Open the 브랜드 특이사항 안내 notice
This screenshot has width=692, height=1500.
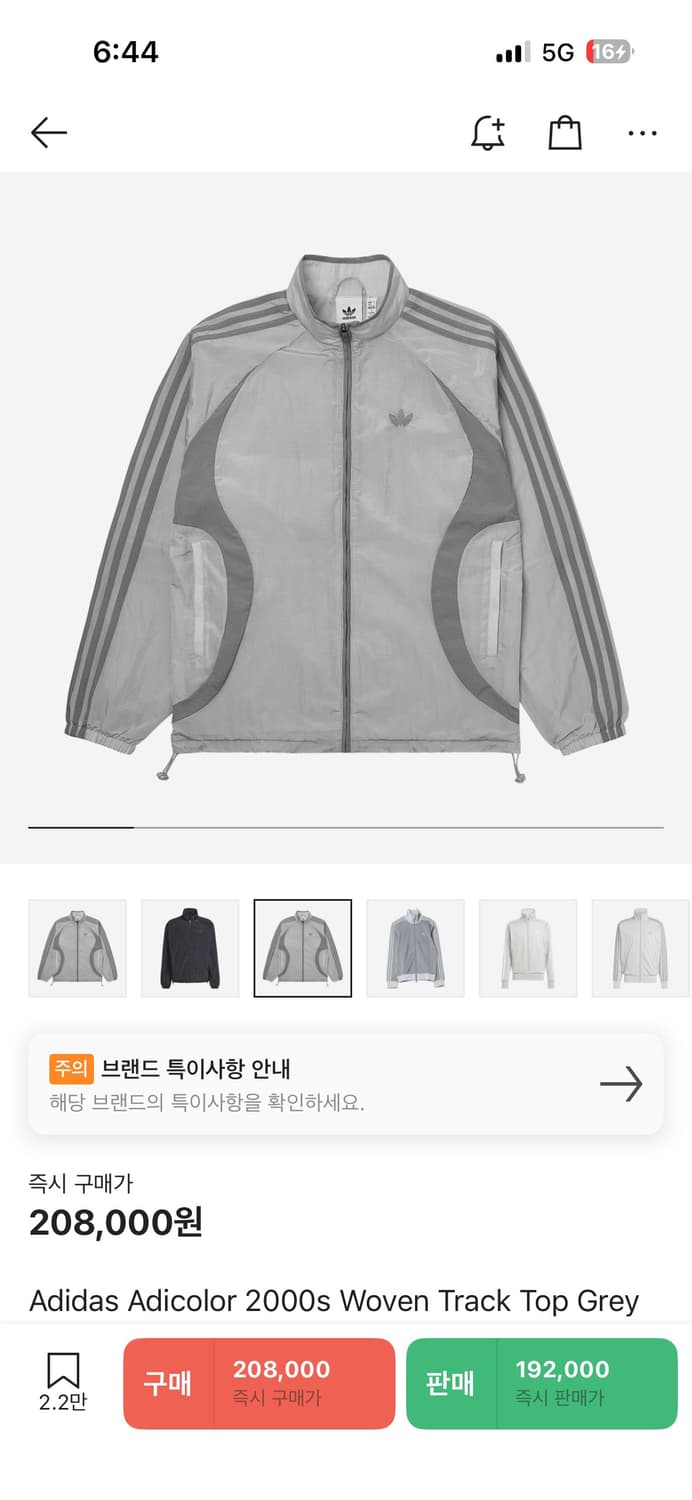click(x=346, y=1084)
